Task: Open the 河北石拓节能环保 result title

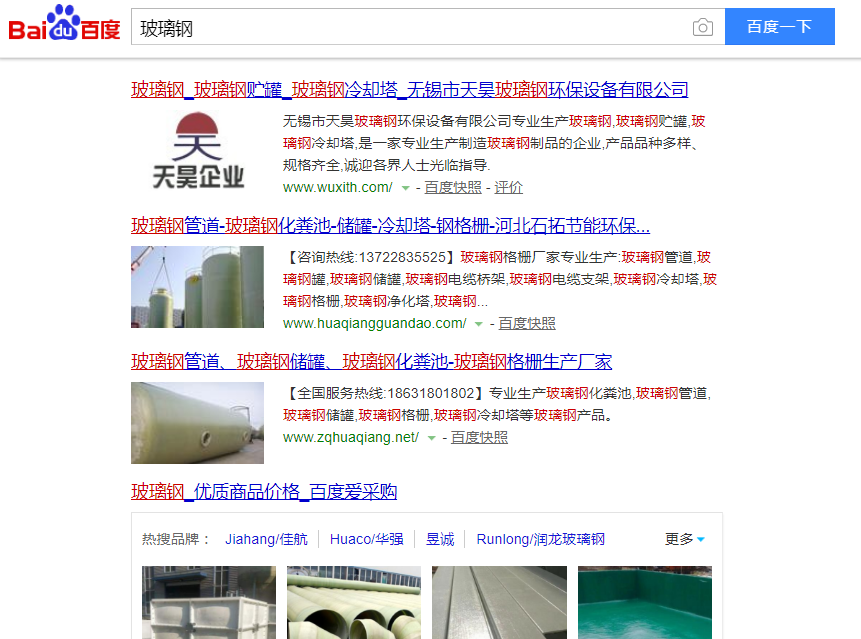Action: [391, 225]
